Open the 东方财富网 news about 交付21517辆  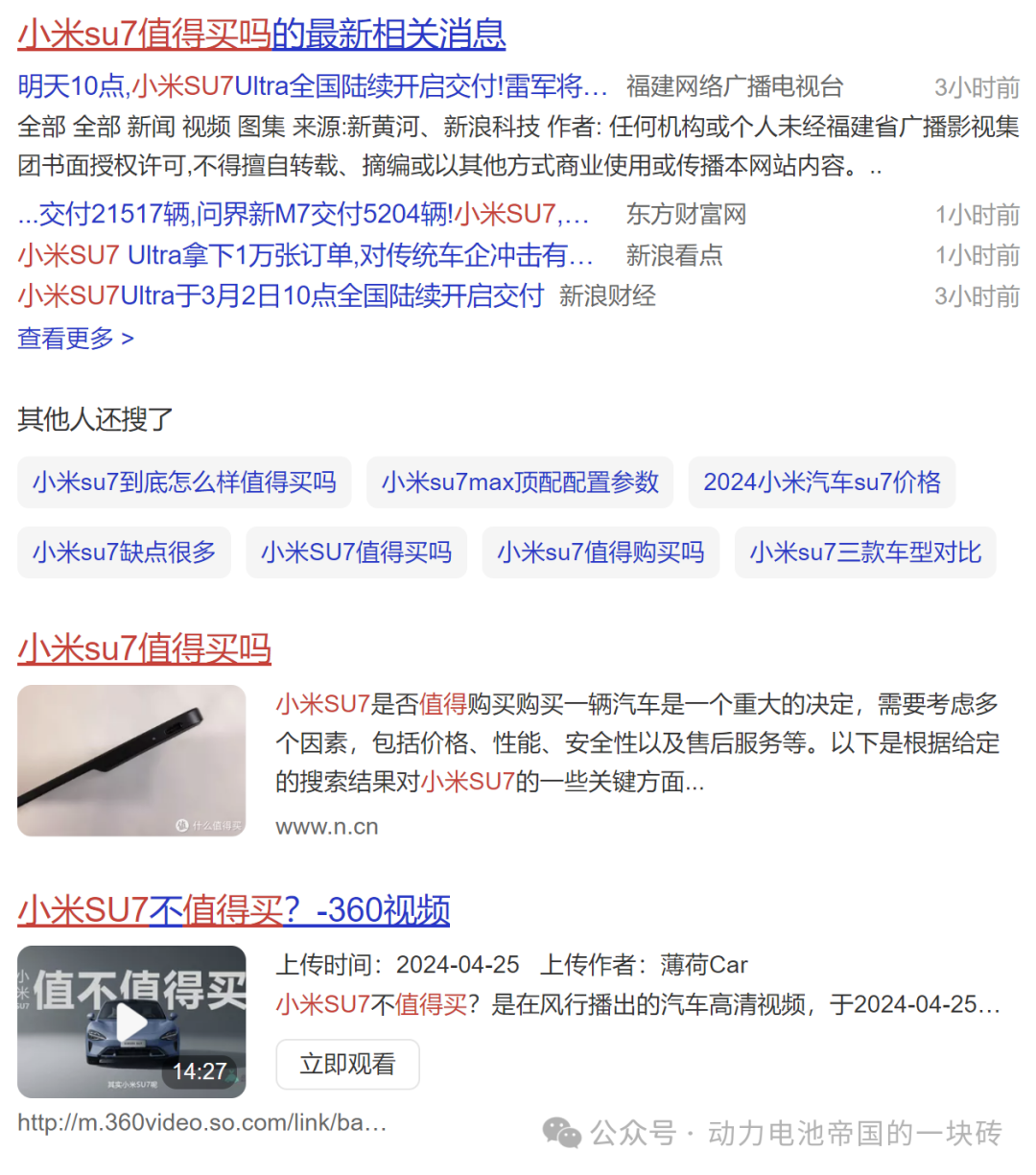[302, 215]
